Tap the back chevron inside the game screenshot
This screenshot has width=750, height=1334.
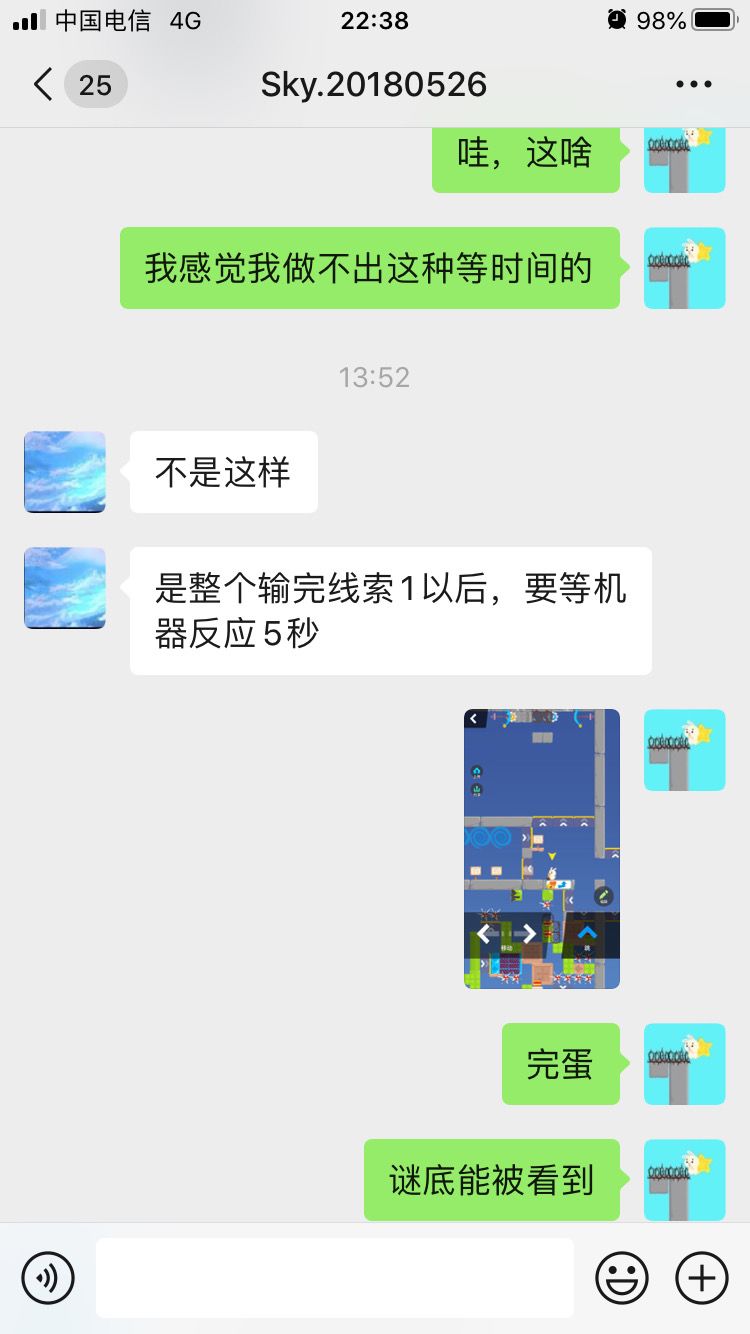pos(473,718)
